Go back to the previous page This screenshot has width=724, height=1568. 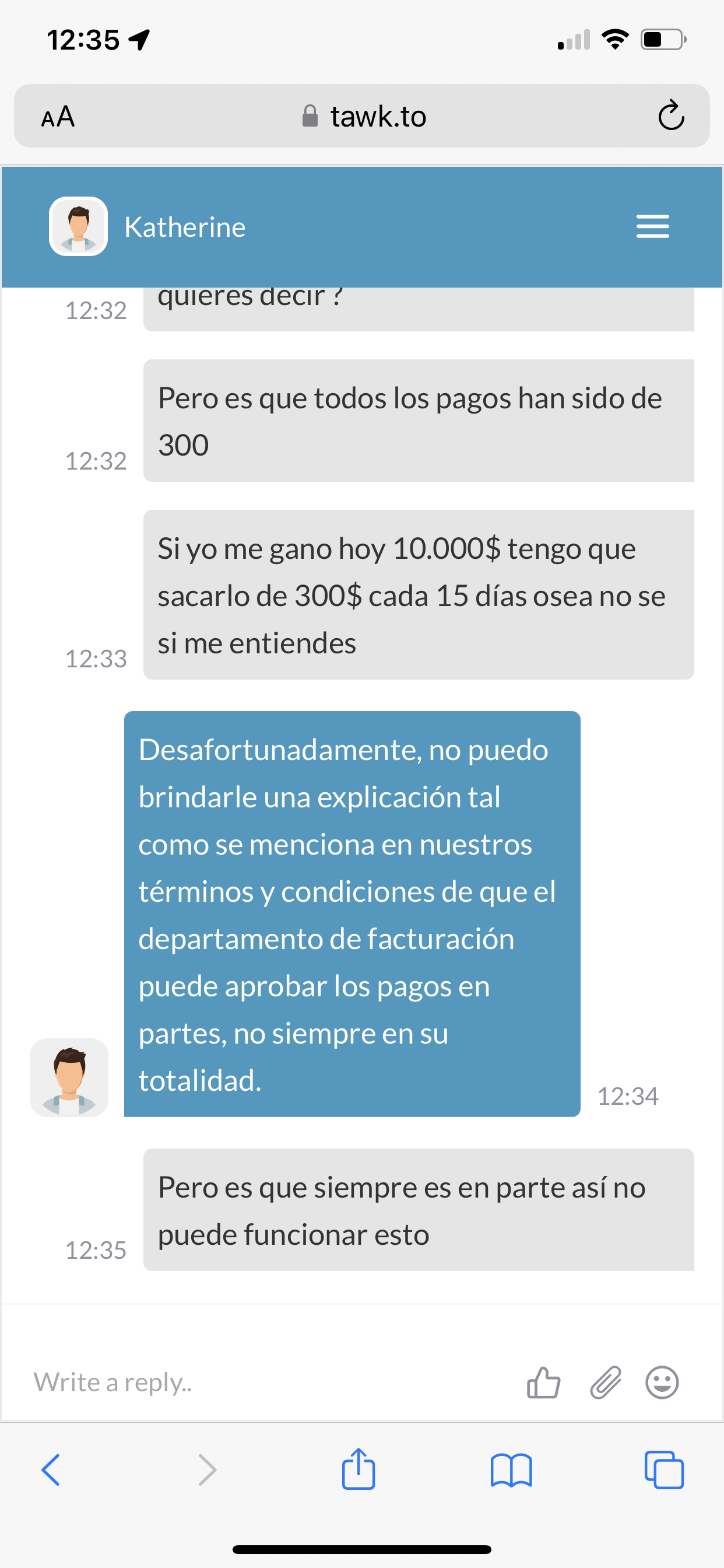tap(51, 1471)
